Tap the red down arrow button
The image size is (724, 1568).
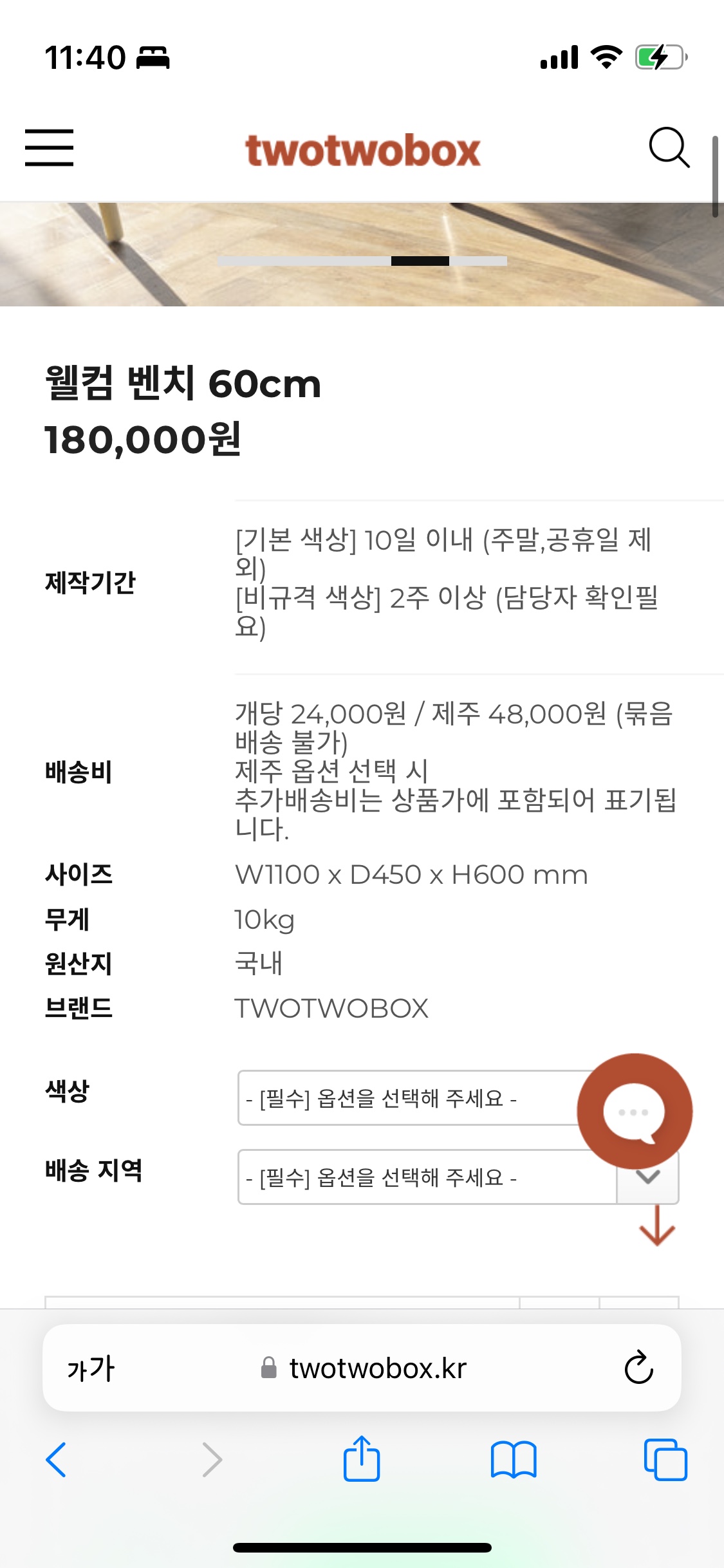click(x=656, y=1226)
